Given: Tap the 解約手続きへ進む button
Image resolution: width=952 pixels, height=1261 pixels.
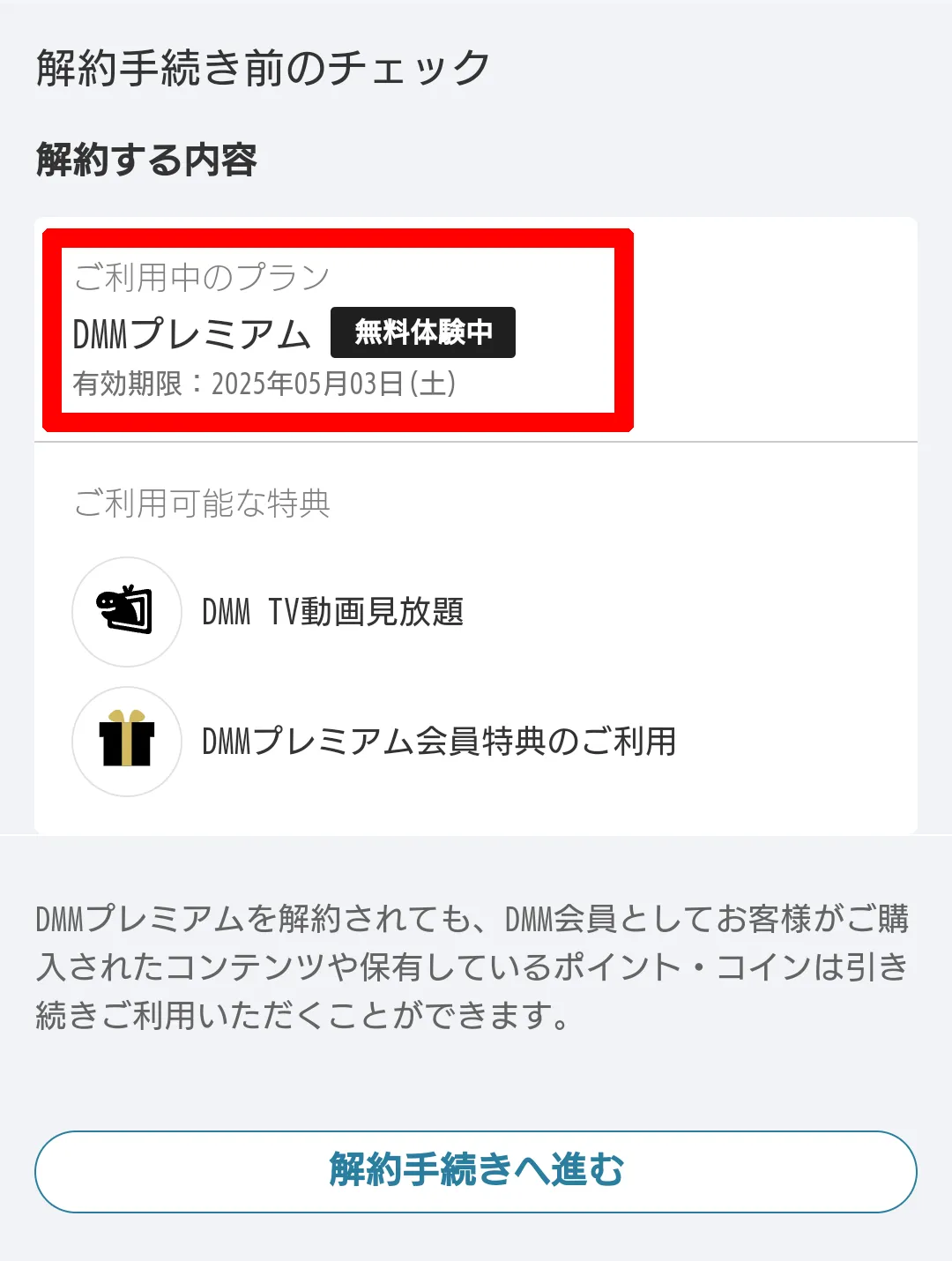Looking at the screenshot, I should point(476,1171).
